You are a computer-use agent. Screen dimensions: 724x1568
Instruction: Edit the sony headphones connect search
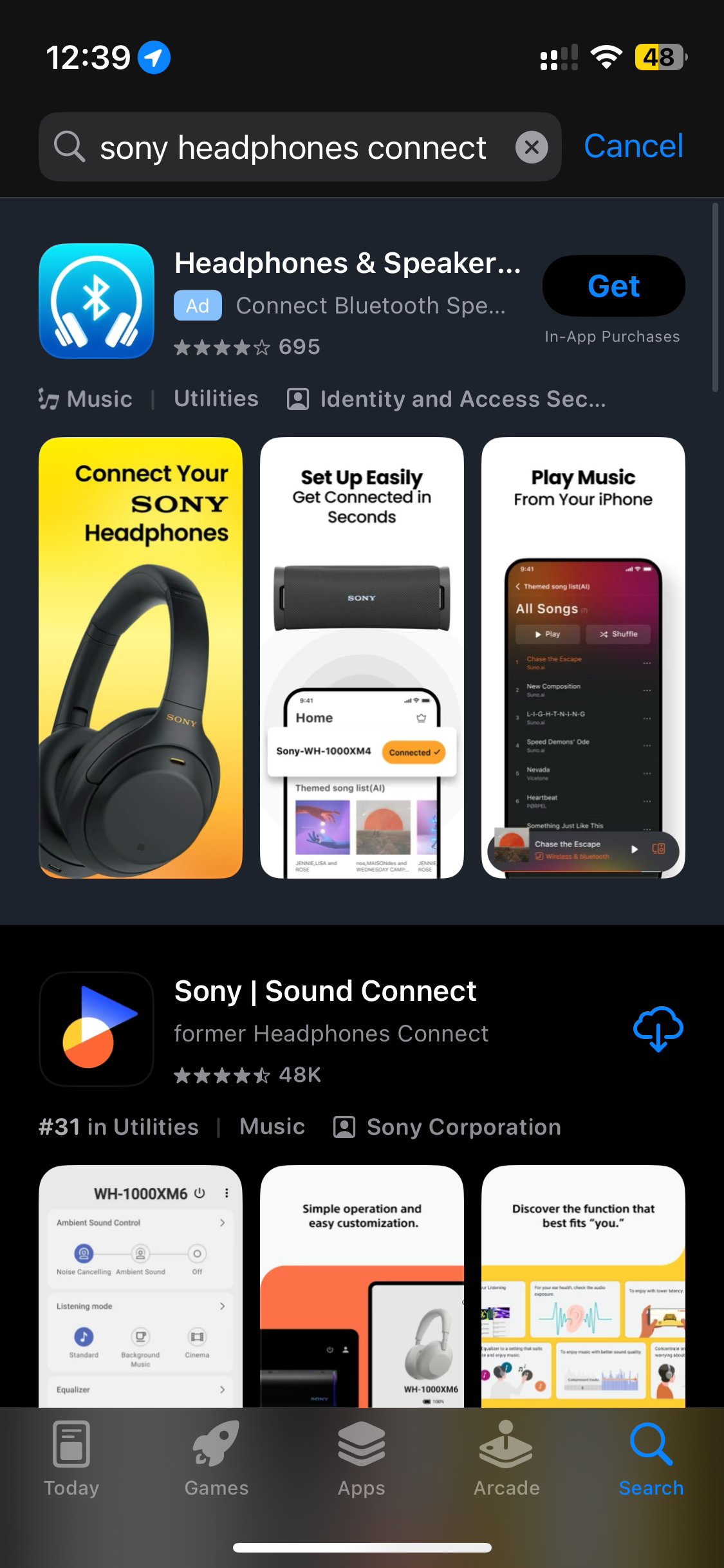pos(293,148)
